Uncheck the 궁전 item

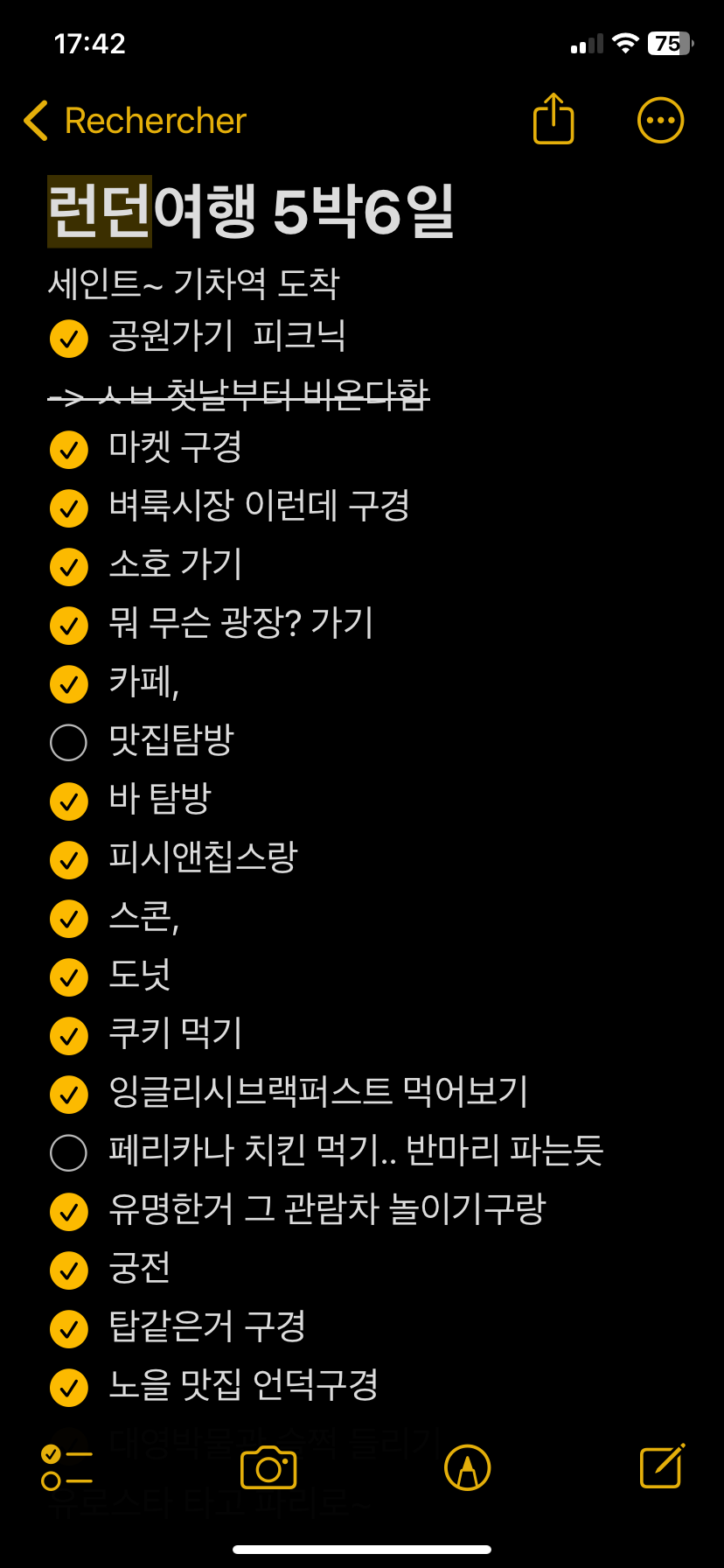click(x=69, y=1270)
